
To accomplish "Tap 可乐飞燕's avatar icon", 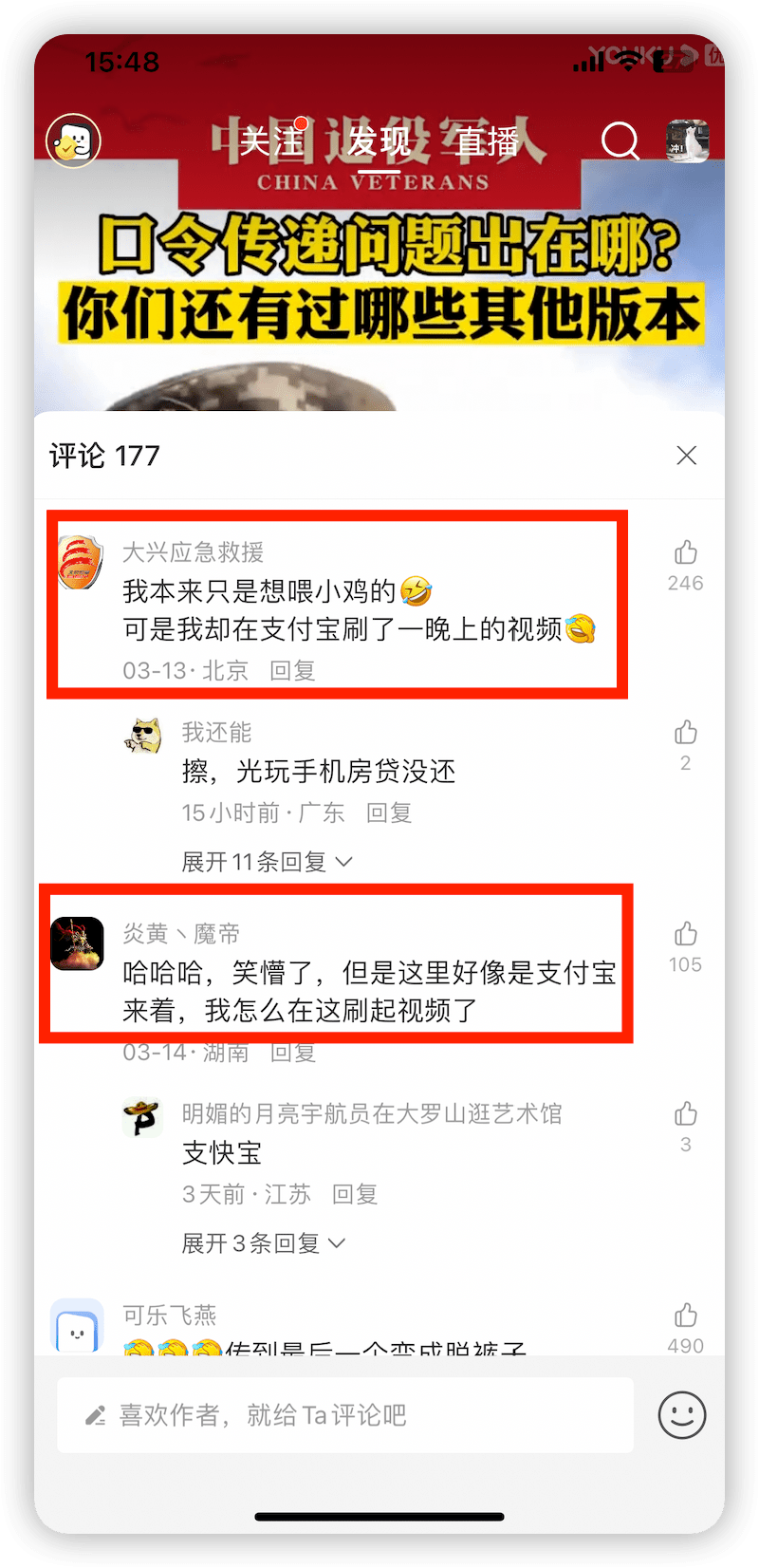I will (78, 1326).
